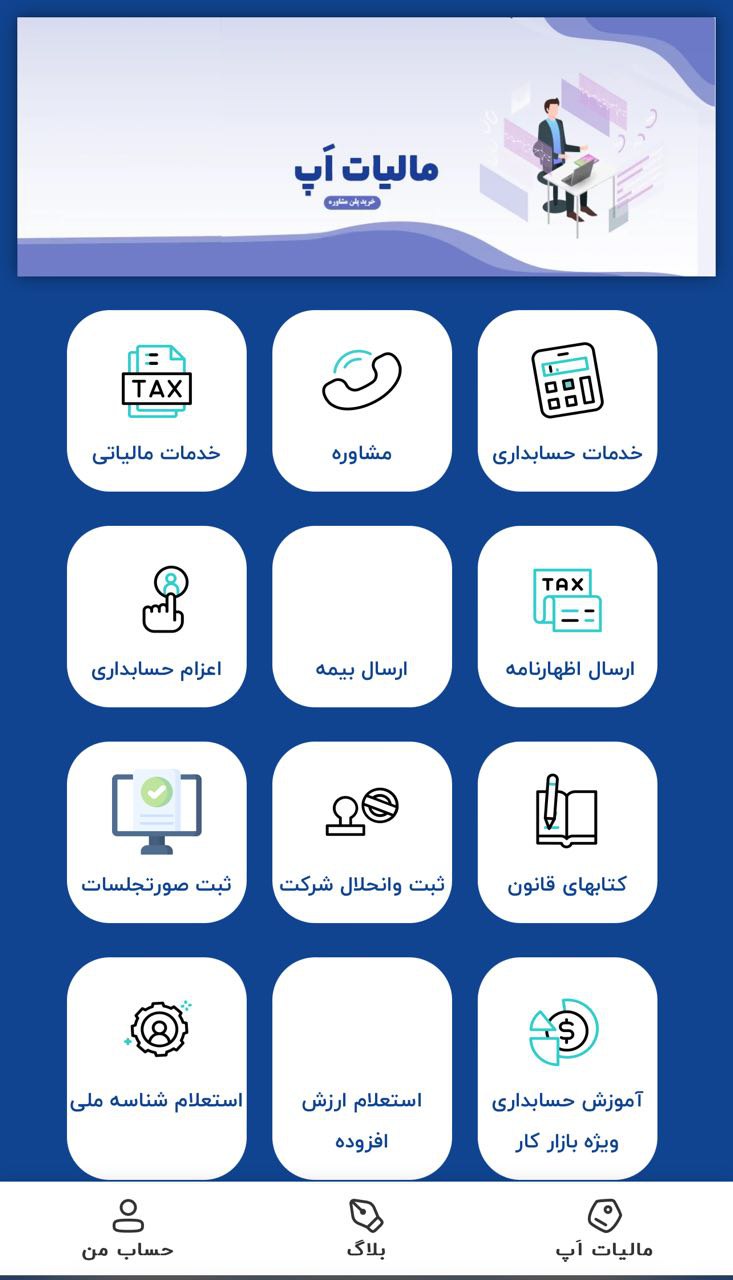Select استعلام ارزش افزوده tile
The height and width of the screenshot is (1280, 733).
pyautogui.click(x=361, y=1067)
